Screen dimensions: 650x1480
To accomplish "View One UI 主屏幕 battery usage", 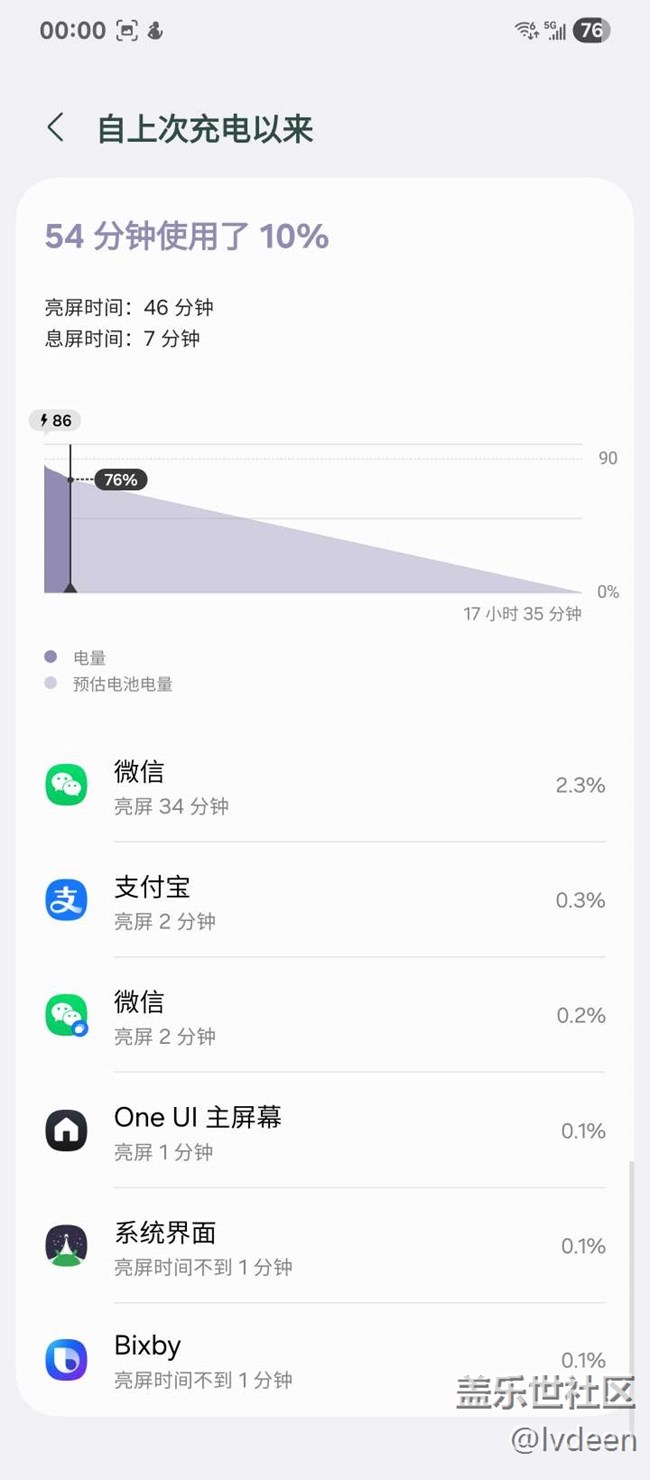I will point(325,1131).
